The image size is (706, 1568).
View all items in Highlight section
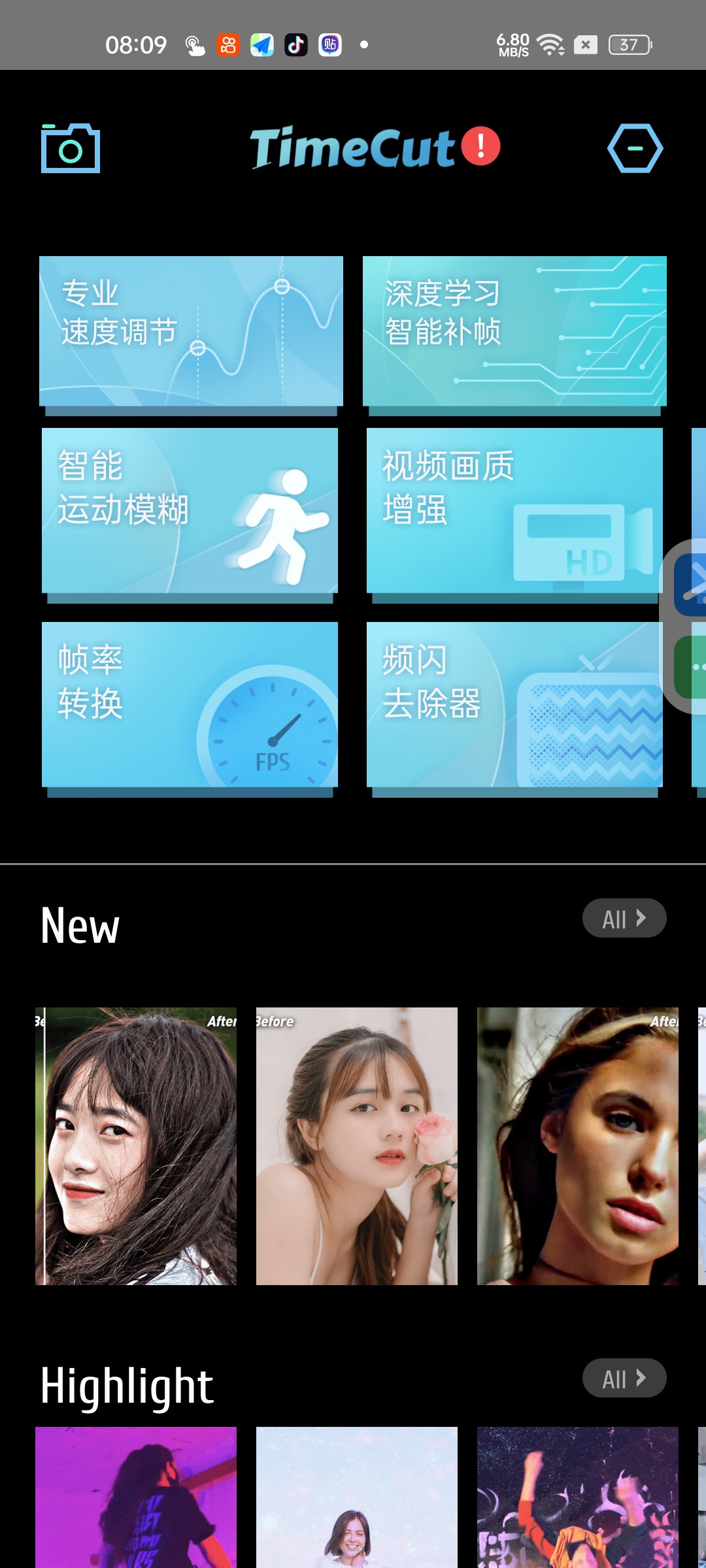point(624,1379)
